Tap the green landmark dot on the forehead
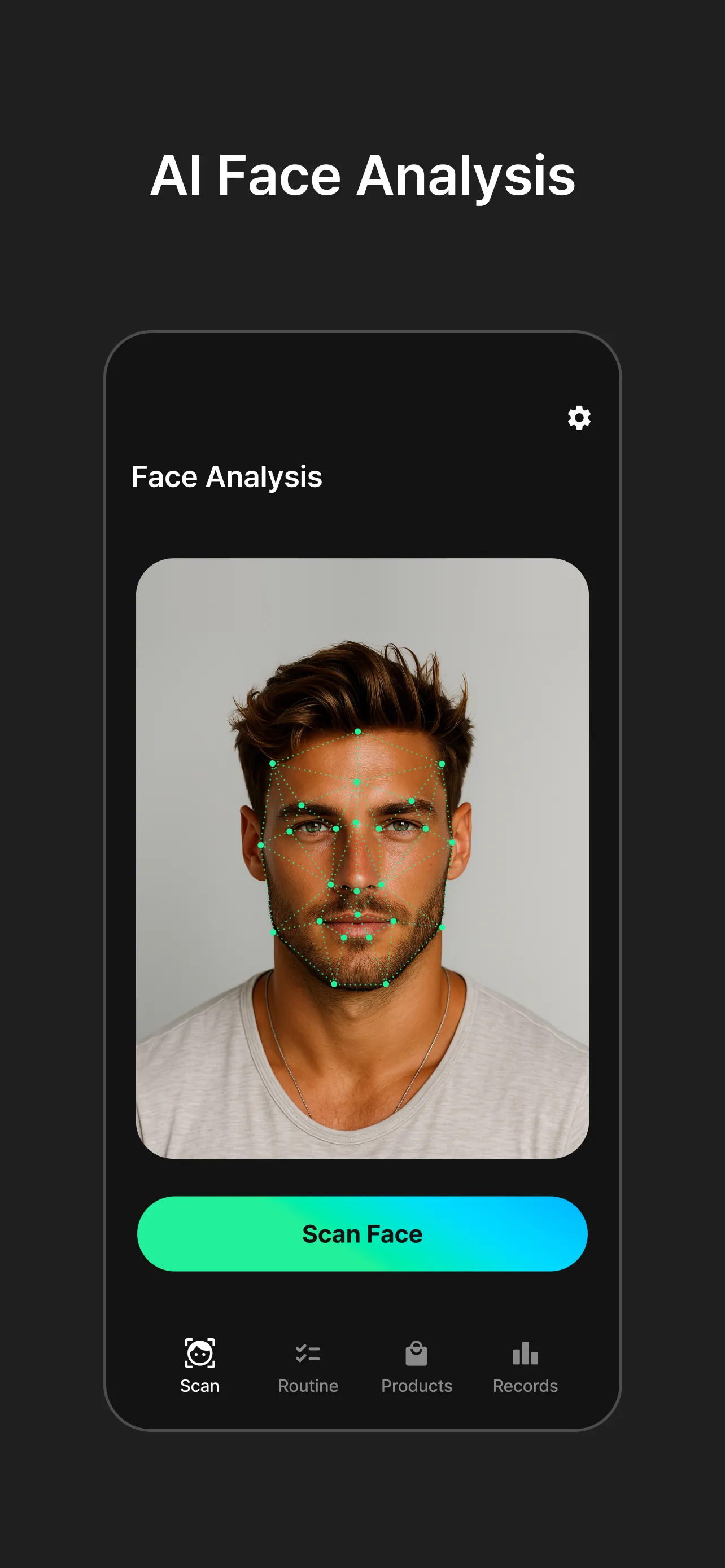The height and width of the screenshot is (1568, 725). point(358,732)
